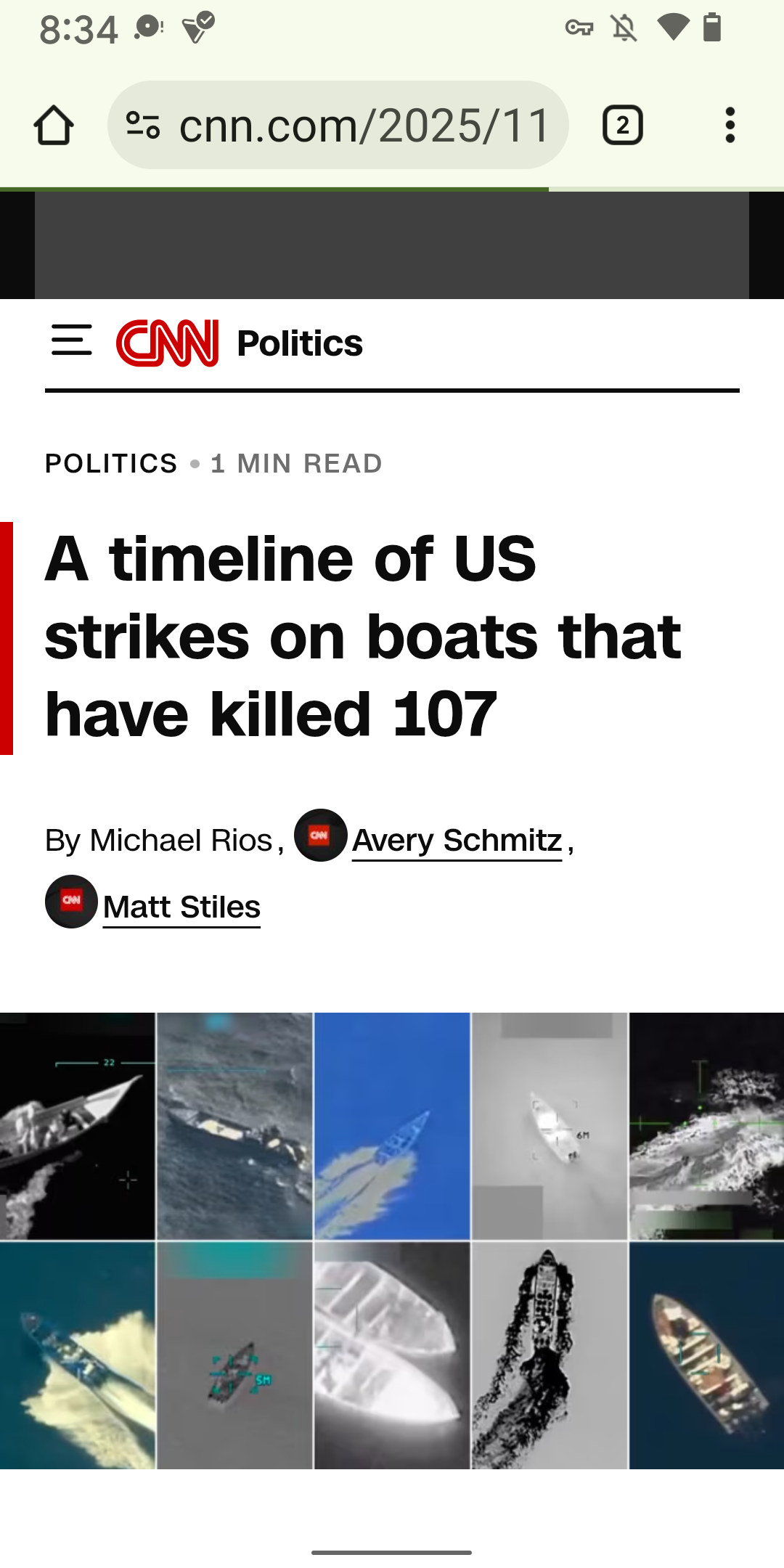This screenshot has height=1568, width=784.
Task: View Avery Schmitz's author profile
Action: pyautogui.click(x=457, y=841)
